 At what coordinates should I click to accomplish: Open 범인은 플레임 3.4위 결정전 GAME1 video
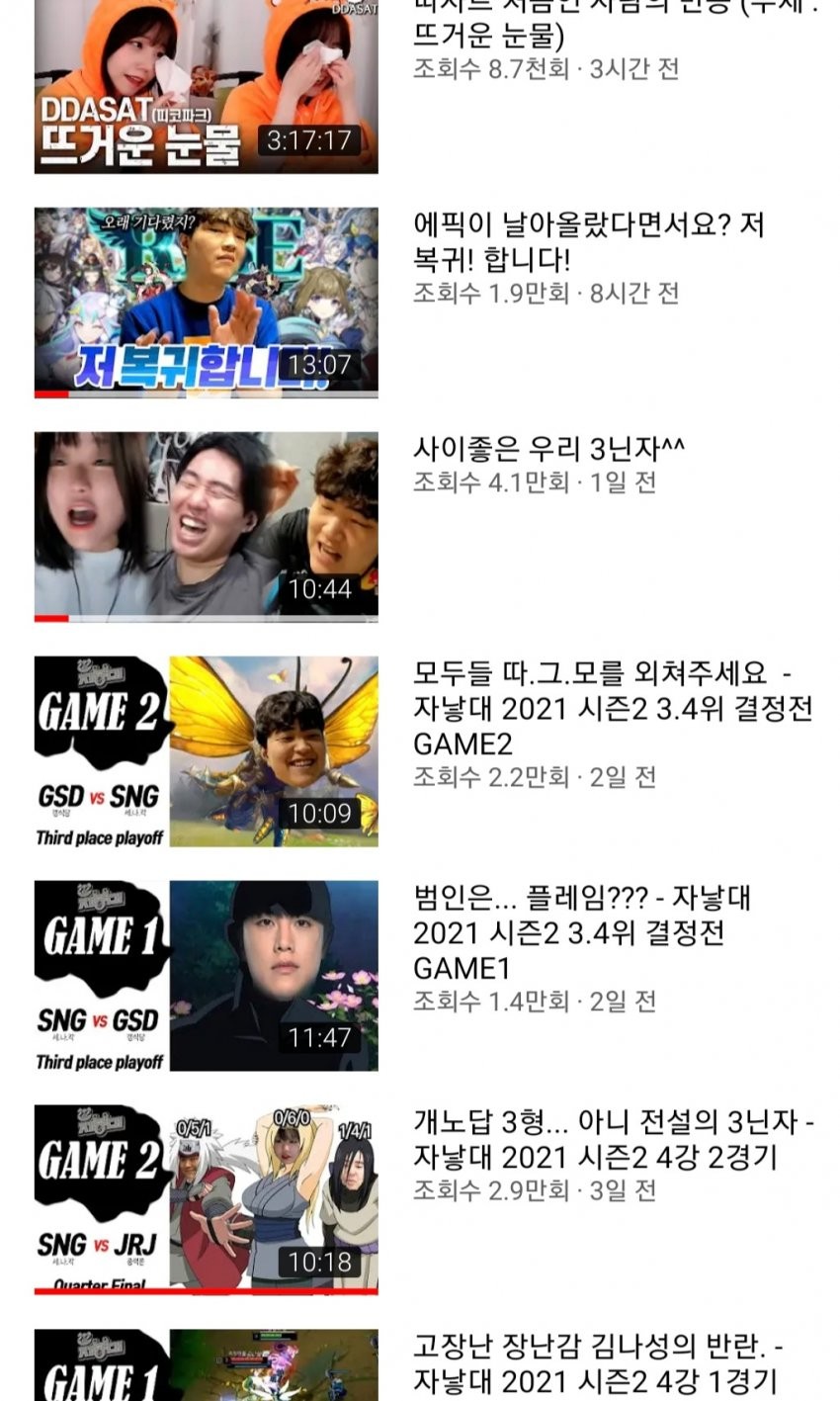pyautogui.click(x=206, y=975)
